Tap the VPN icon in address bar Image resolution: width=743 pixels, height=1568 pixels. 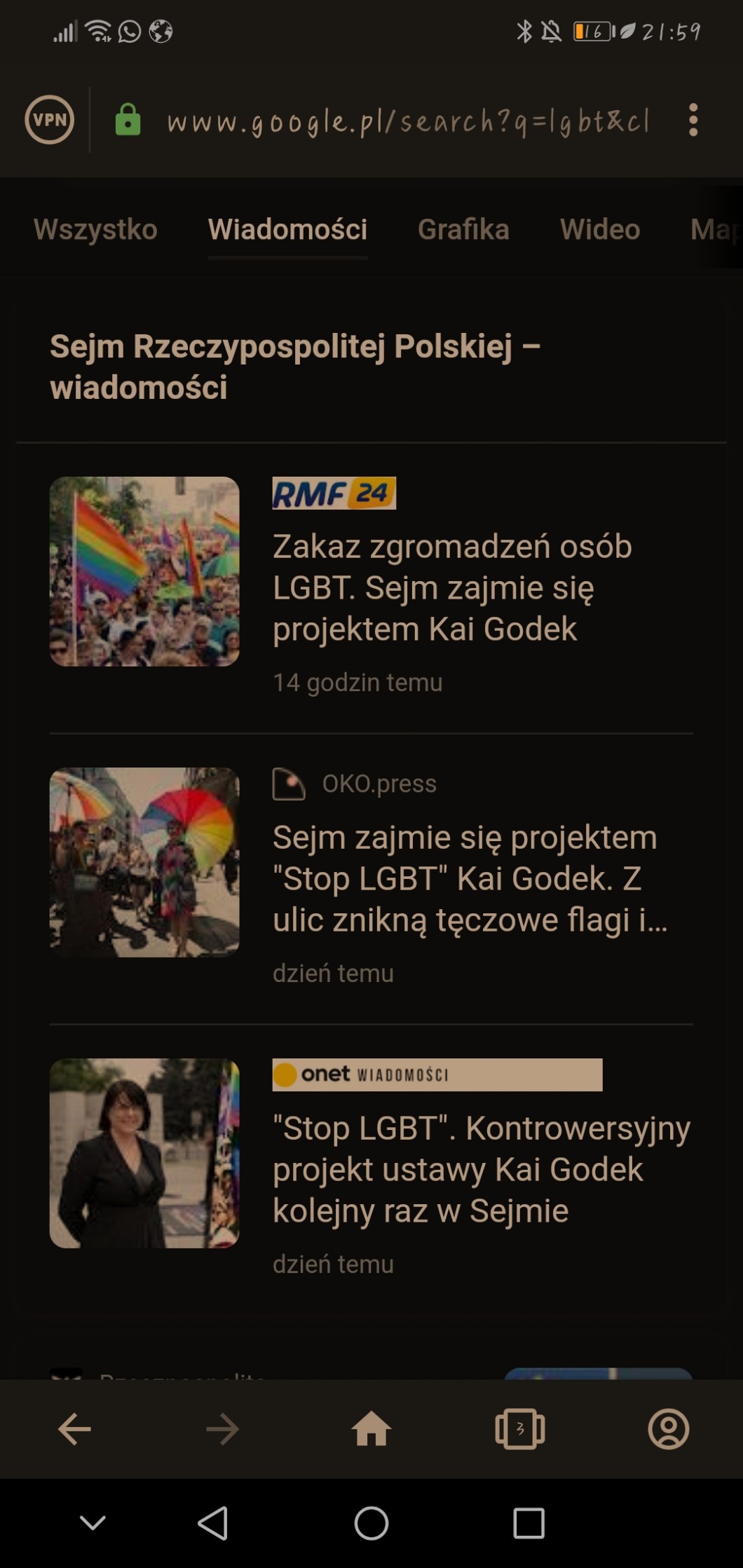click(50, 120)
